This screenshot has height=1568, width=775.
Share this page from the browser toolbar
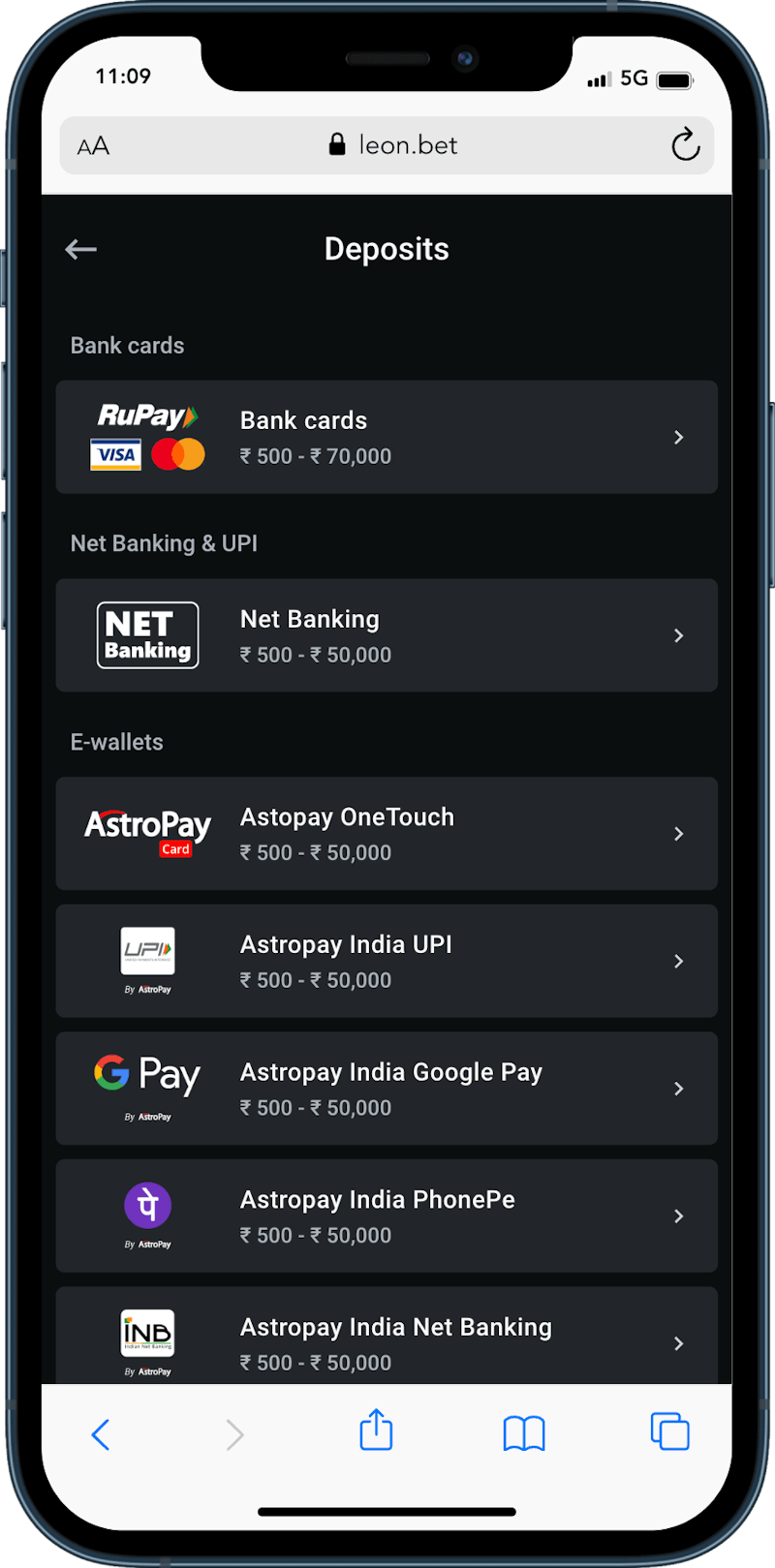[376, 1430]
